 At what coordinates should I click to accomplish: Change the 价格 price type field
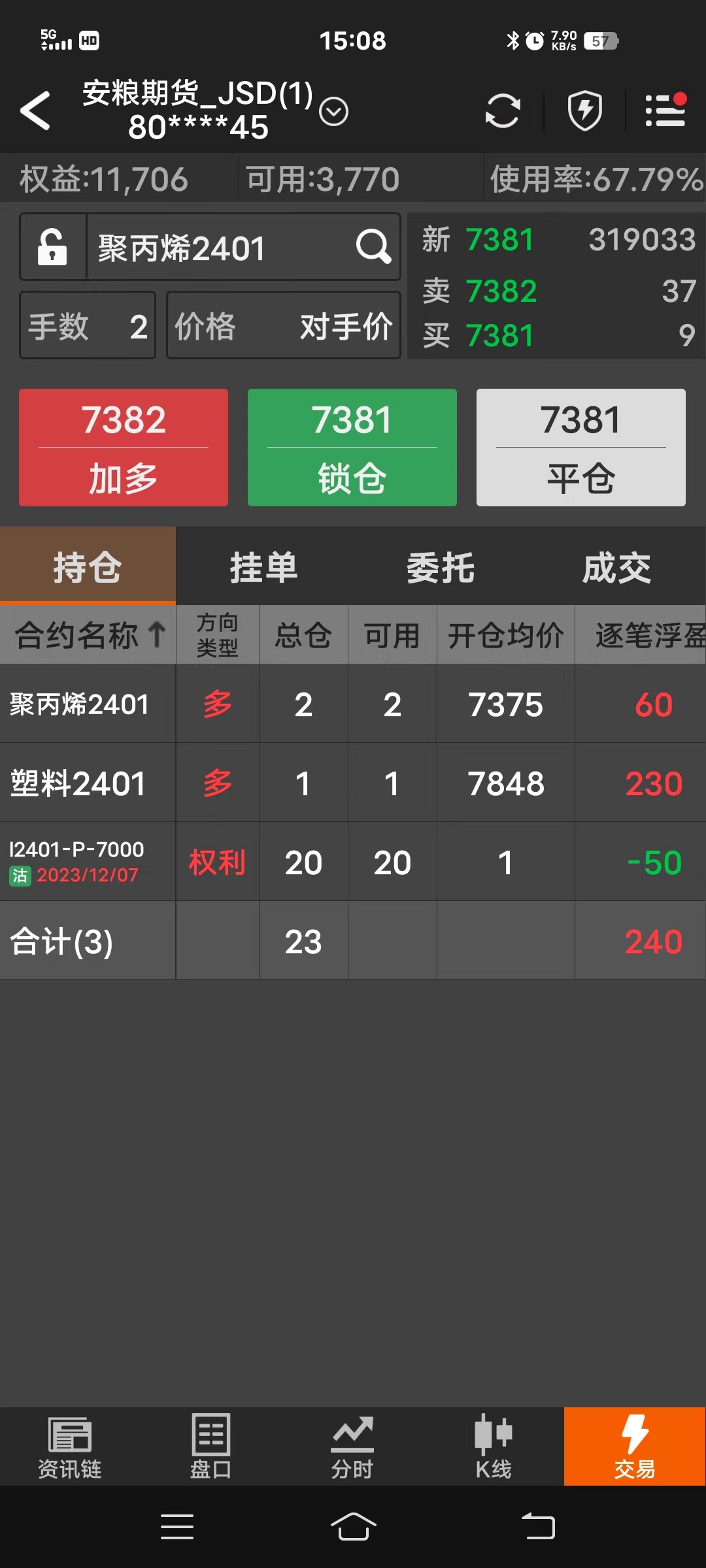[x=283, y=325]
